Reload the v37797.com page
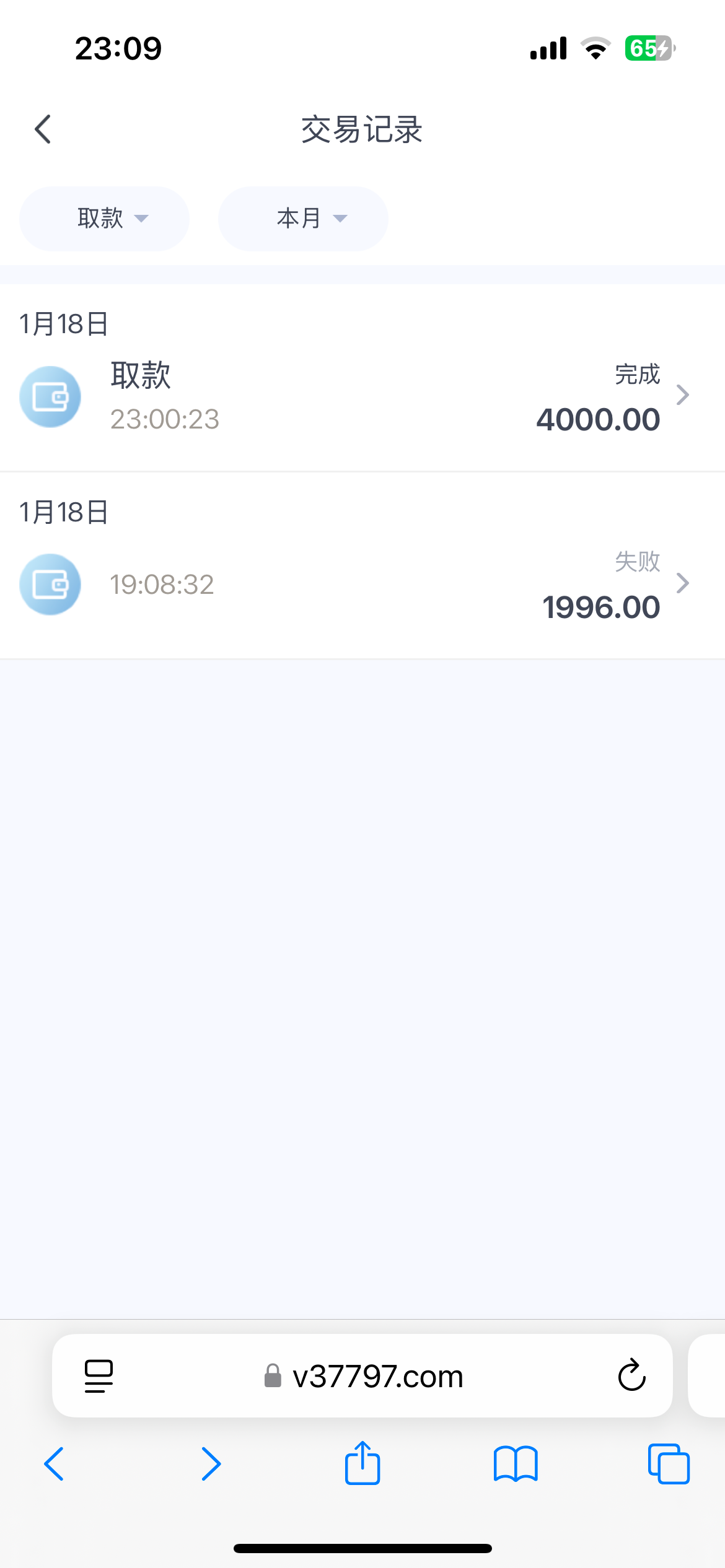The width and height of the screenshot is (725, 1568). [631, 1375]
